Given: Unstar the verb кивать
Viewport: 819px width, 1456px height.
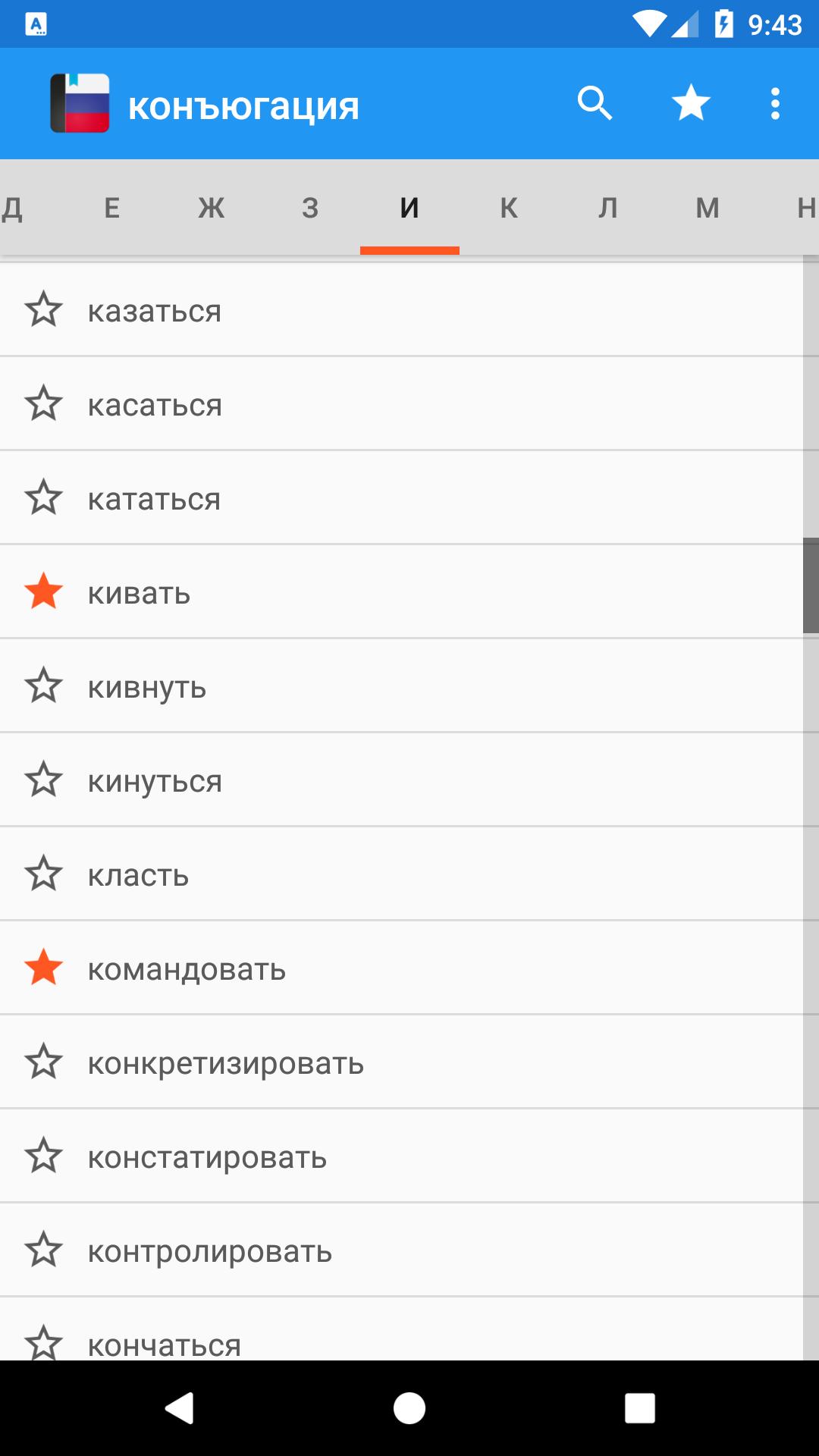Looking at the screenshot, I should pyautogui.click(x=43, y=591).
